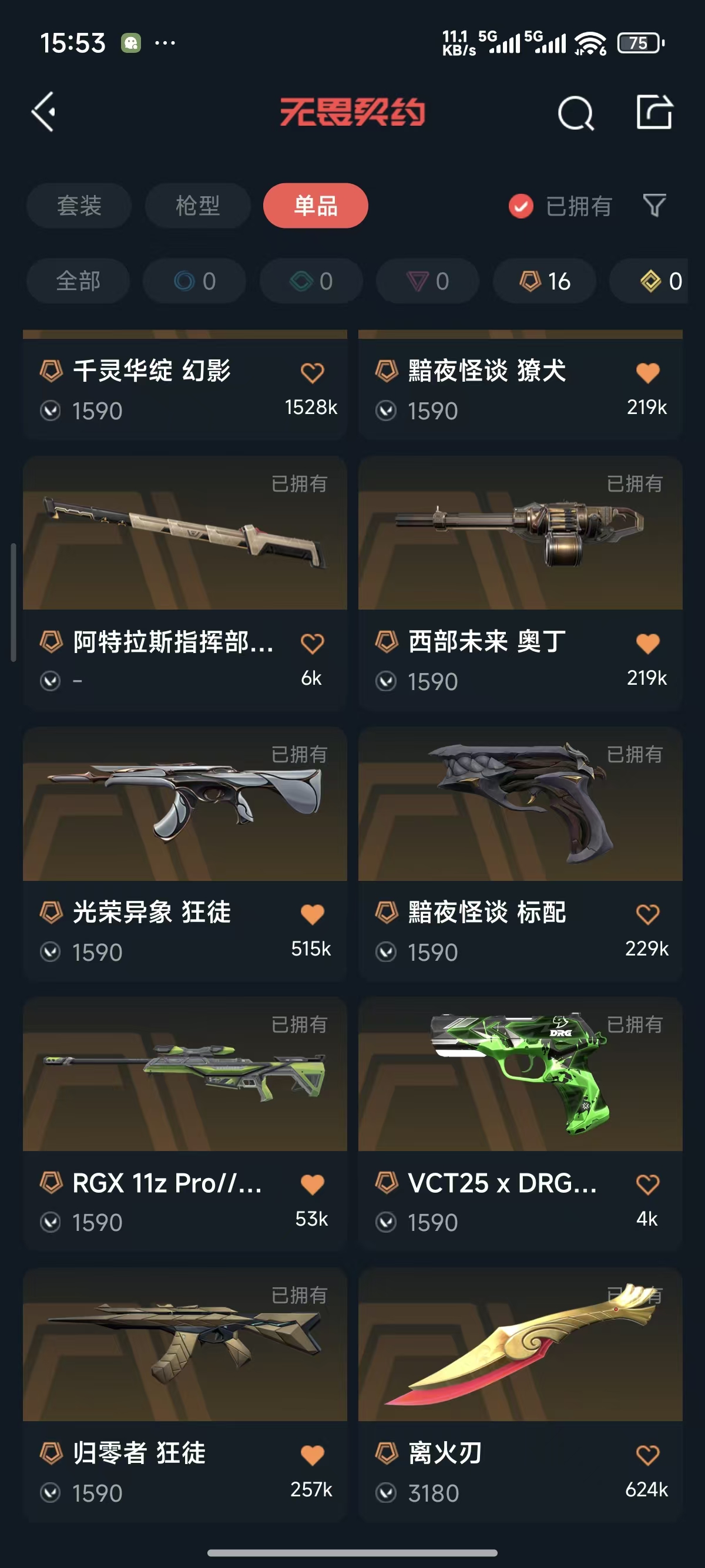Tap the heart on VCT25 x DRG skin
The image size is (705, 1568).
[647, 1185]
